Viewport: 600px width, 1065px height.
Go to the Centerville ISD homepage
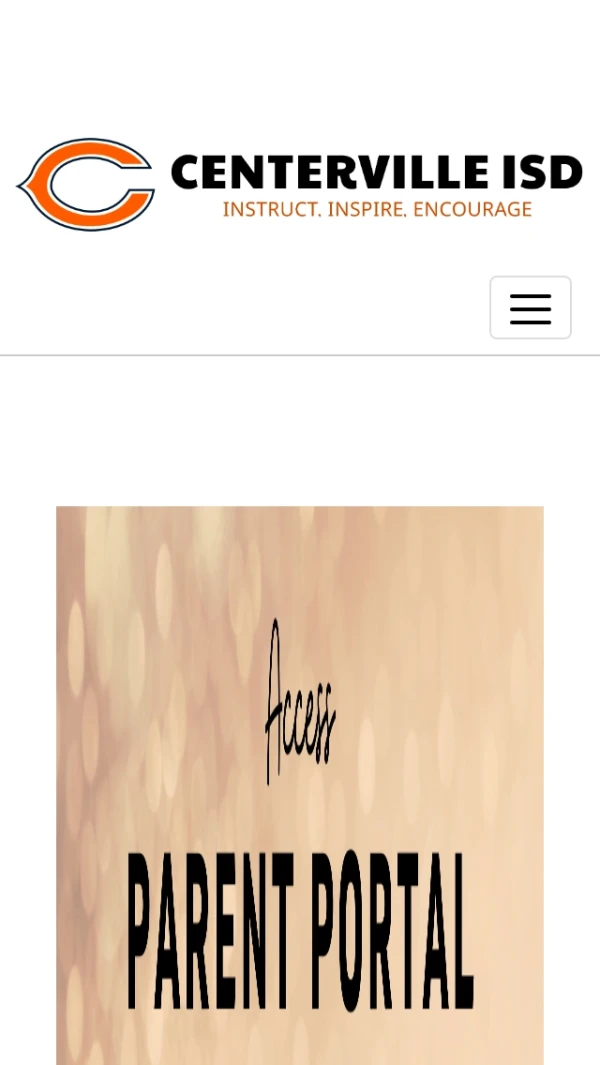pyautogui.click(x=300, y=184)
